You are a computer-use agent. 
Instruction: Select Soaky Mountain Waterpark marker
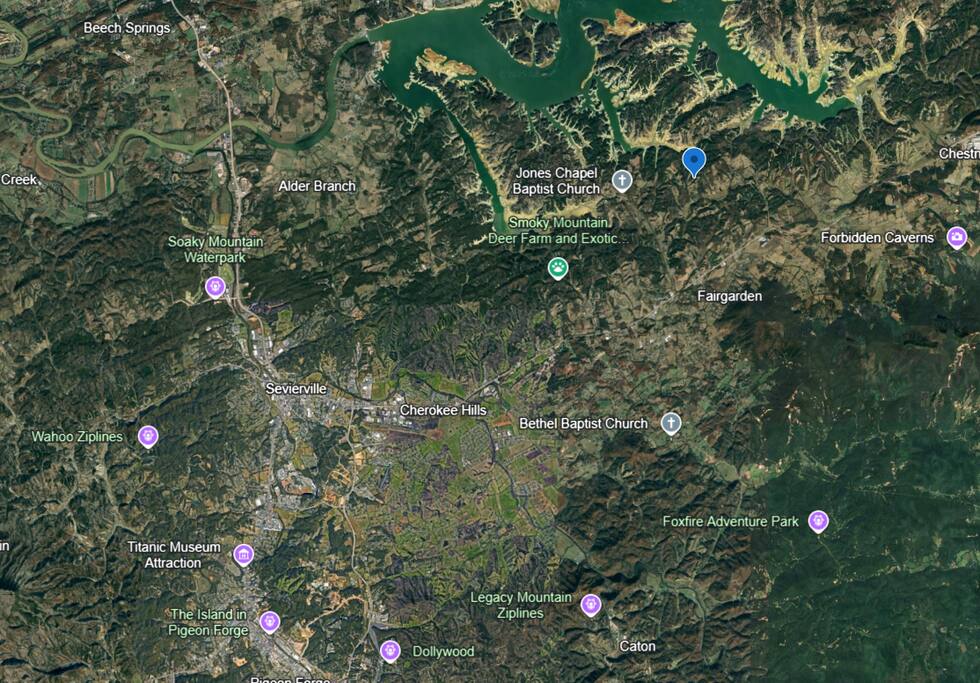point(215,287)
